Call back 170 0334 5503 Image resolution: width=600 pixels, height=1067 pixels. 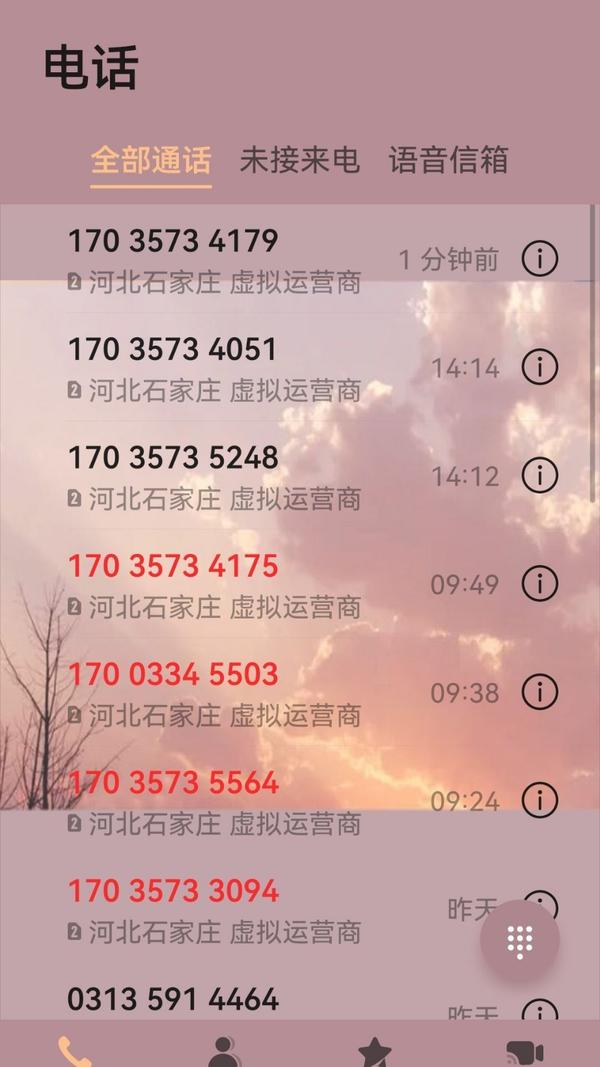pyautogui.click(x=286, y=692)
